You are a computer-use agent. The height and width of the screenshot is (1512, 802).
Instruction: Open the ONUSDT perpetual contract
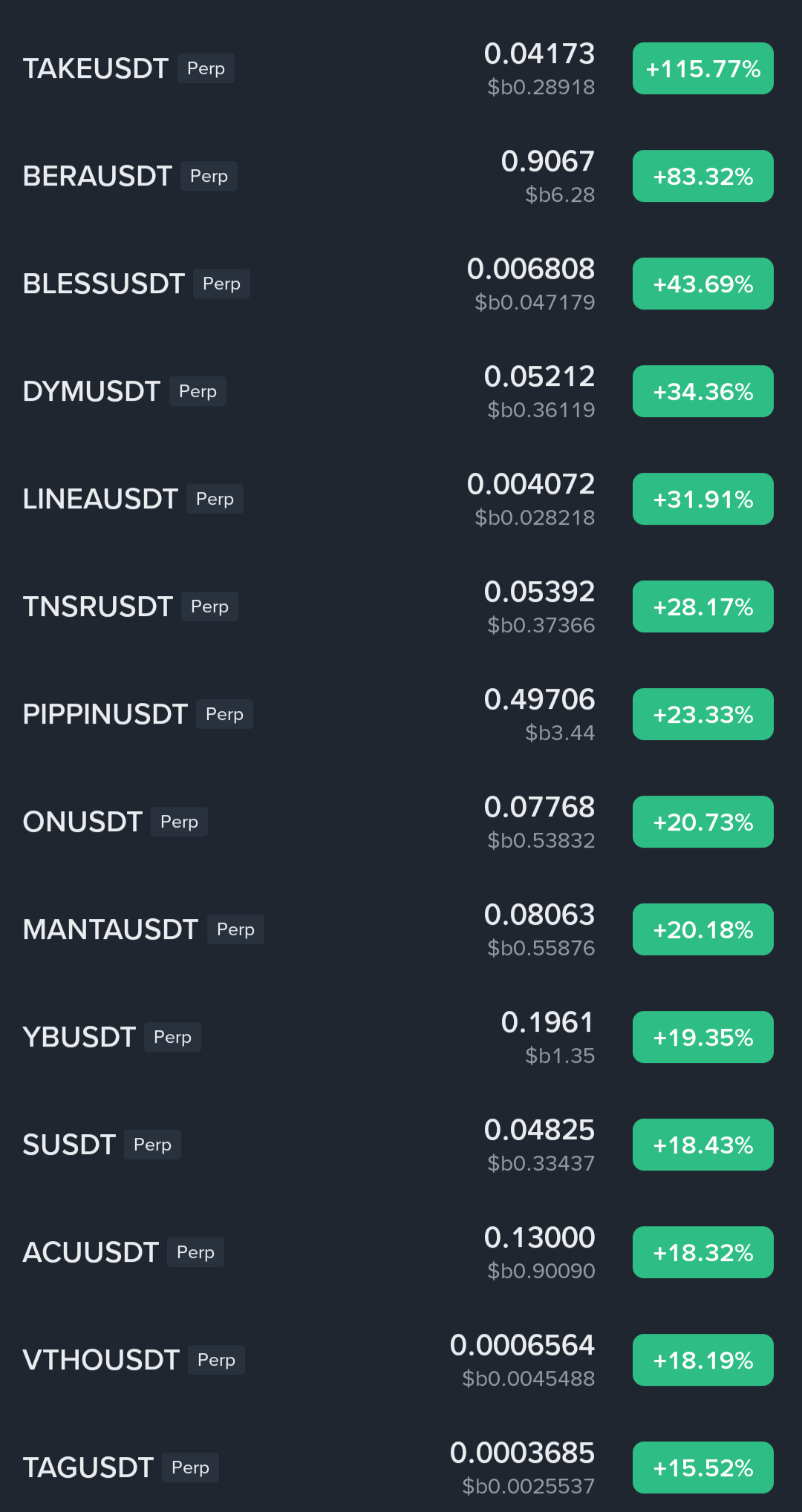click(x=83, y=822)
